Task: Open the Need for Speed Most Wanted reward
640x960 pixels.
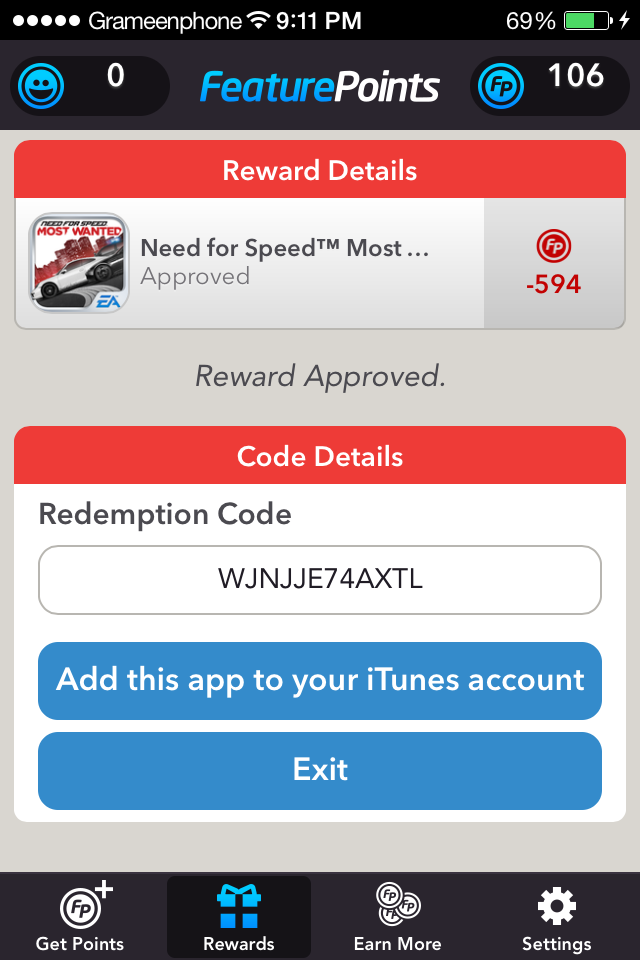Action: pyautogui.click(x=250, y=263)
